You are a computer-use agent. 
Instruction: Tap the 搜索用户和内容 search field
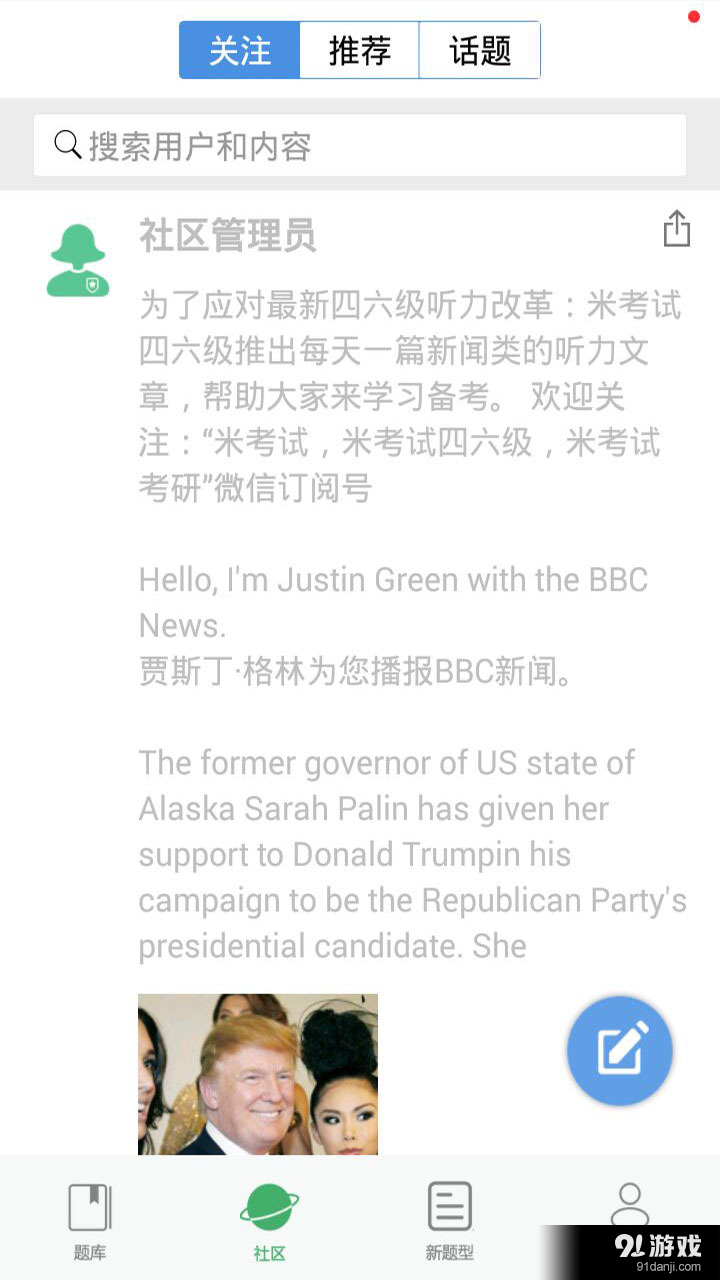click(360, 144)
